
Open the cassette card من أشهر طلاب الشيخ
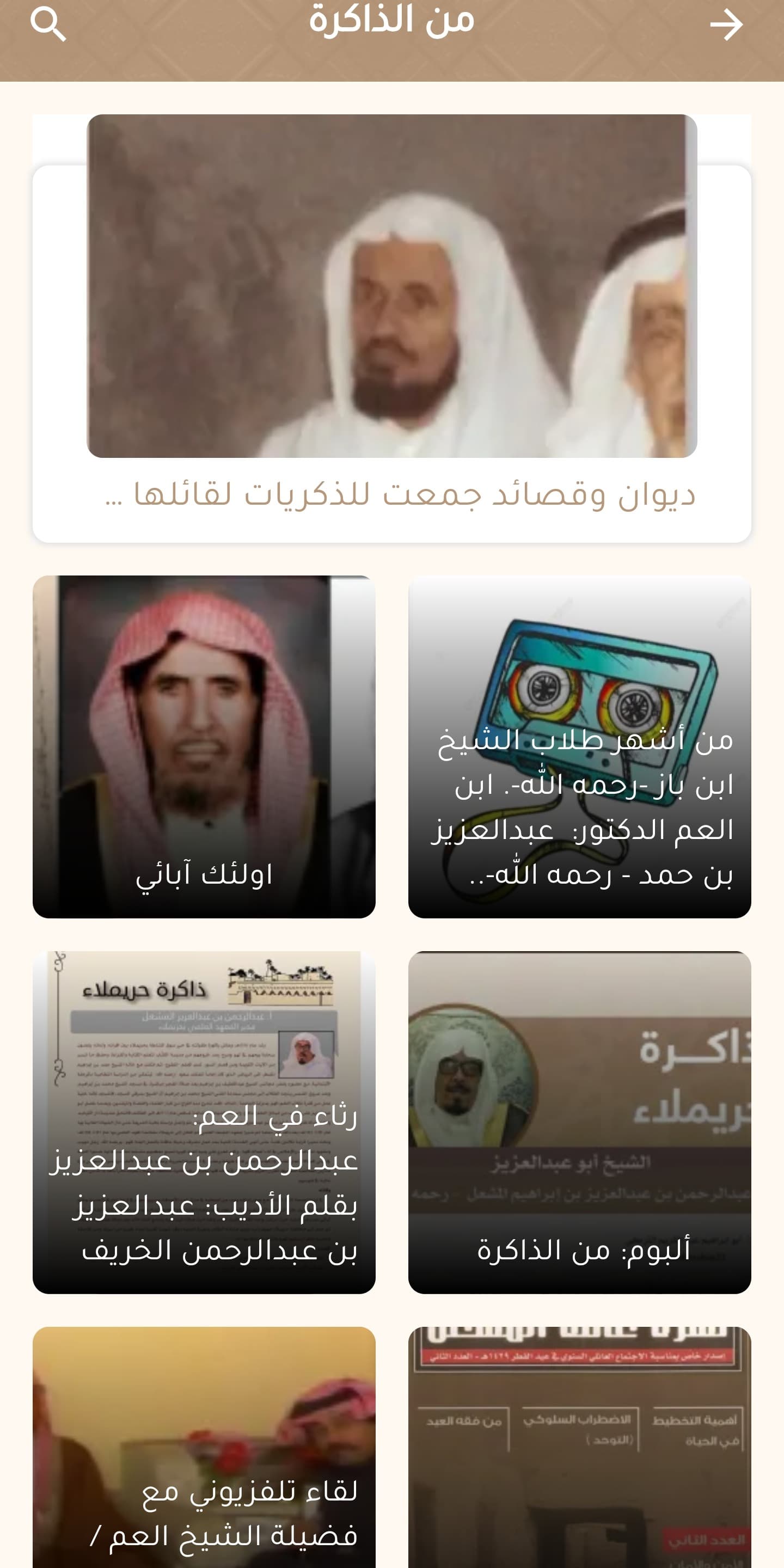pyautogui.click(x=579, y=746)
